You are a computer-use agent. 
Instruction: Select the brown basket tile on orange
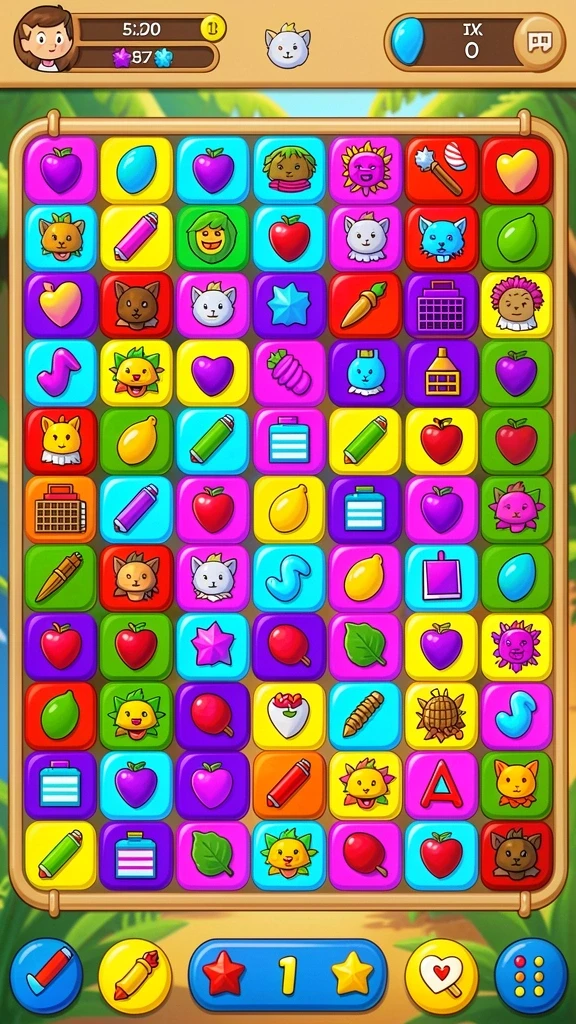coord(61,510)
